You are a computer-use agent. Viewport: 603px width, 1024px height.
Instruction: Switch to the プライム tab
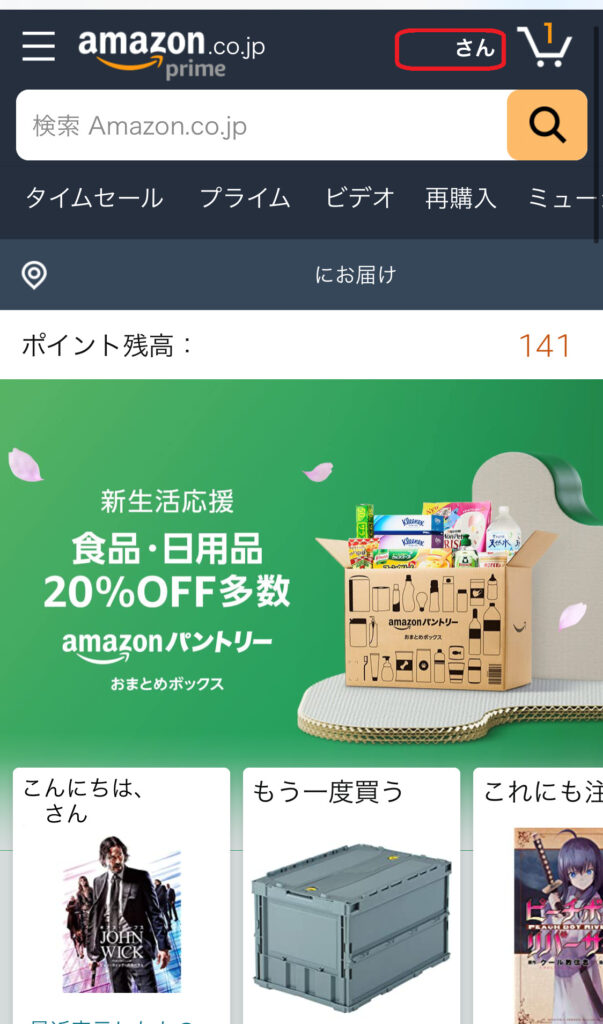[245, 198]
